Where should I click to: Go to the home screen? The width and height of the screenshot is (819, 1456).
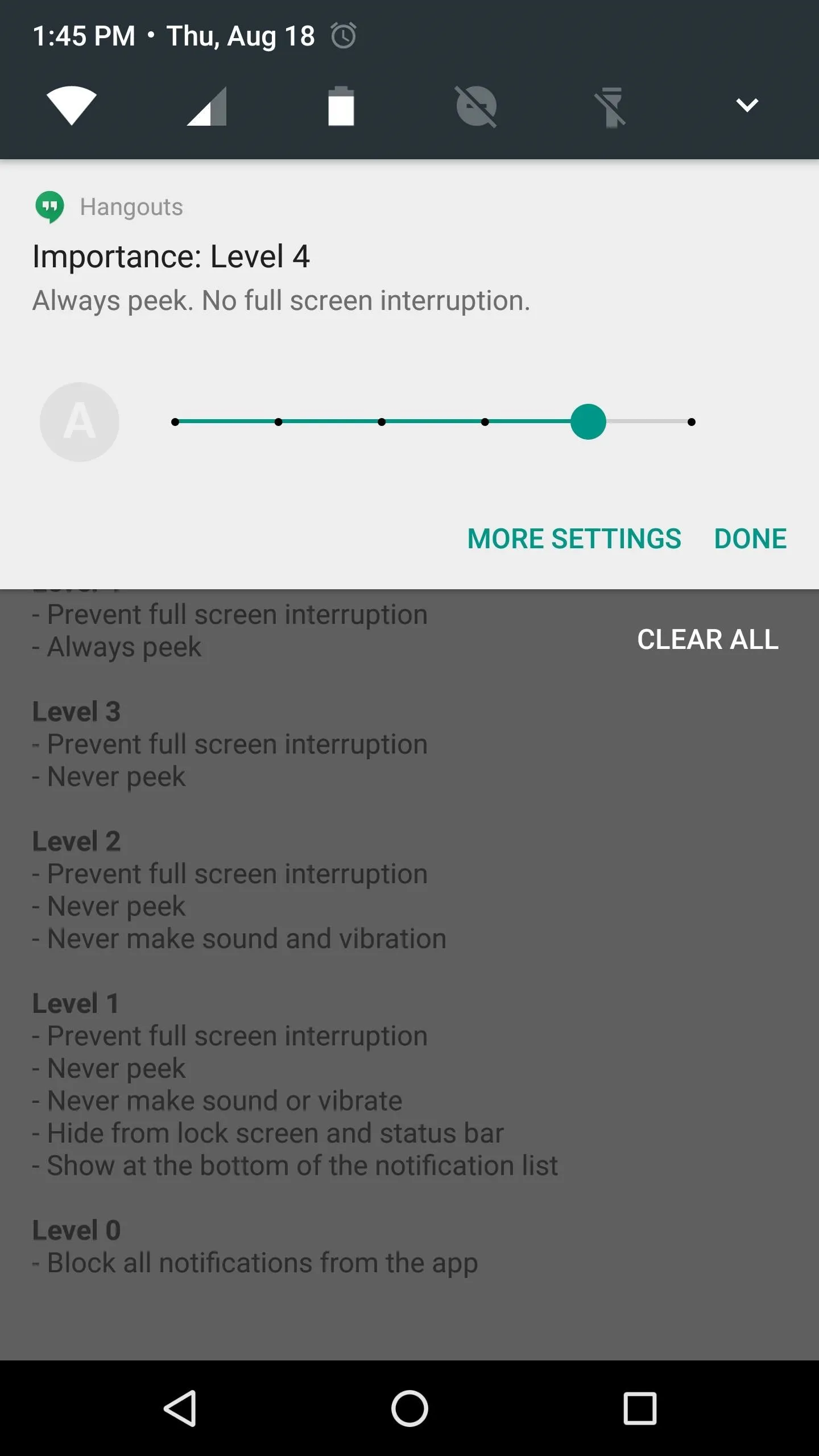(409, 1408)
